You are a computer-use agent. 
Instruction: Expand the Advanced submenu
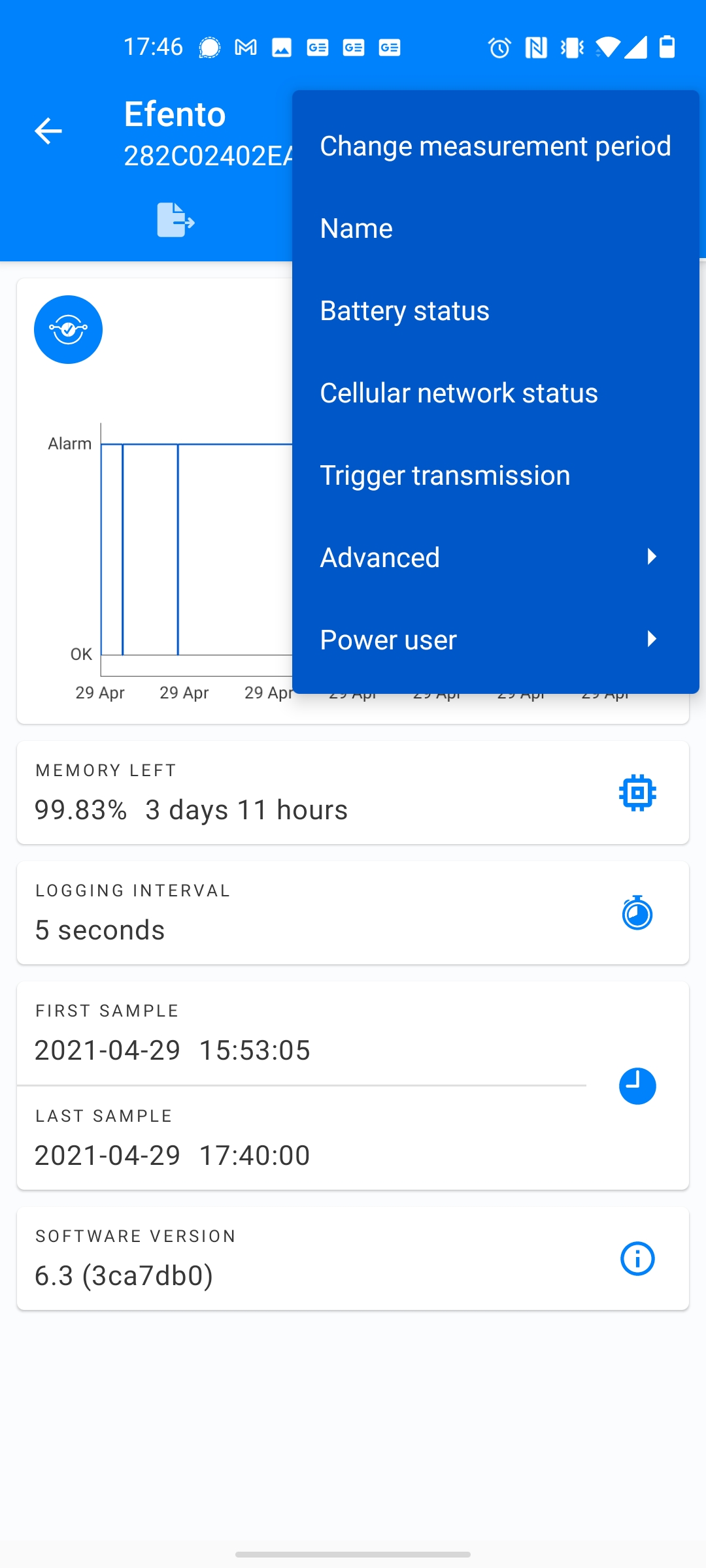point(495,557)
